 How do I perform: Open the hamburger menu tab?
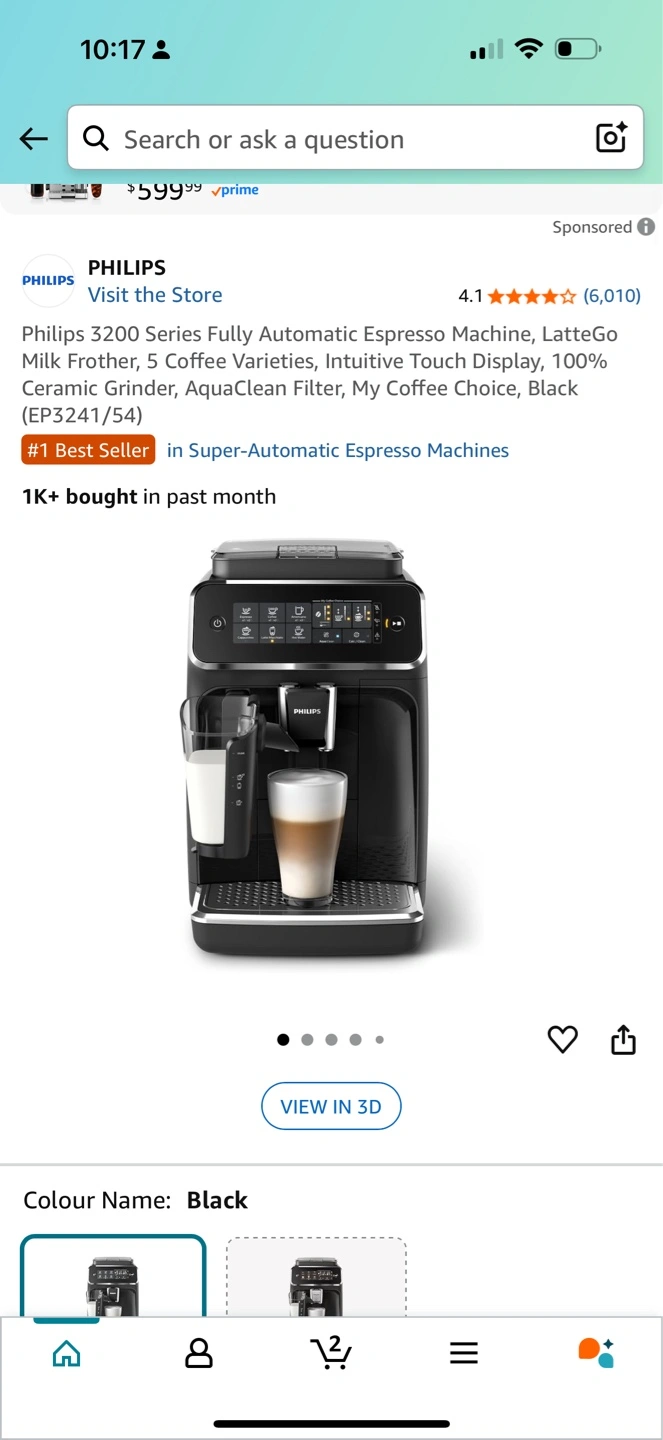[464, 1353]
